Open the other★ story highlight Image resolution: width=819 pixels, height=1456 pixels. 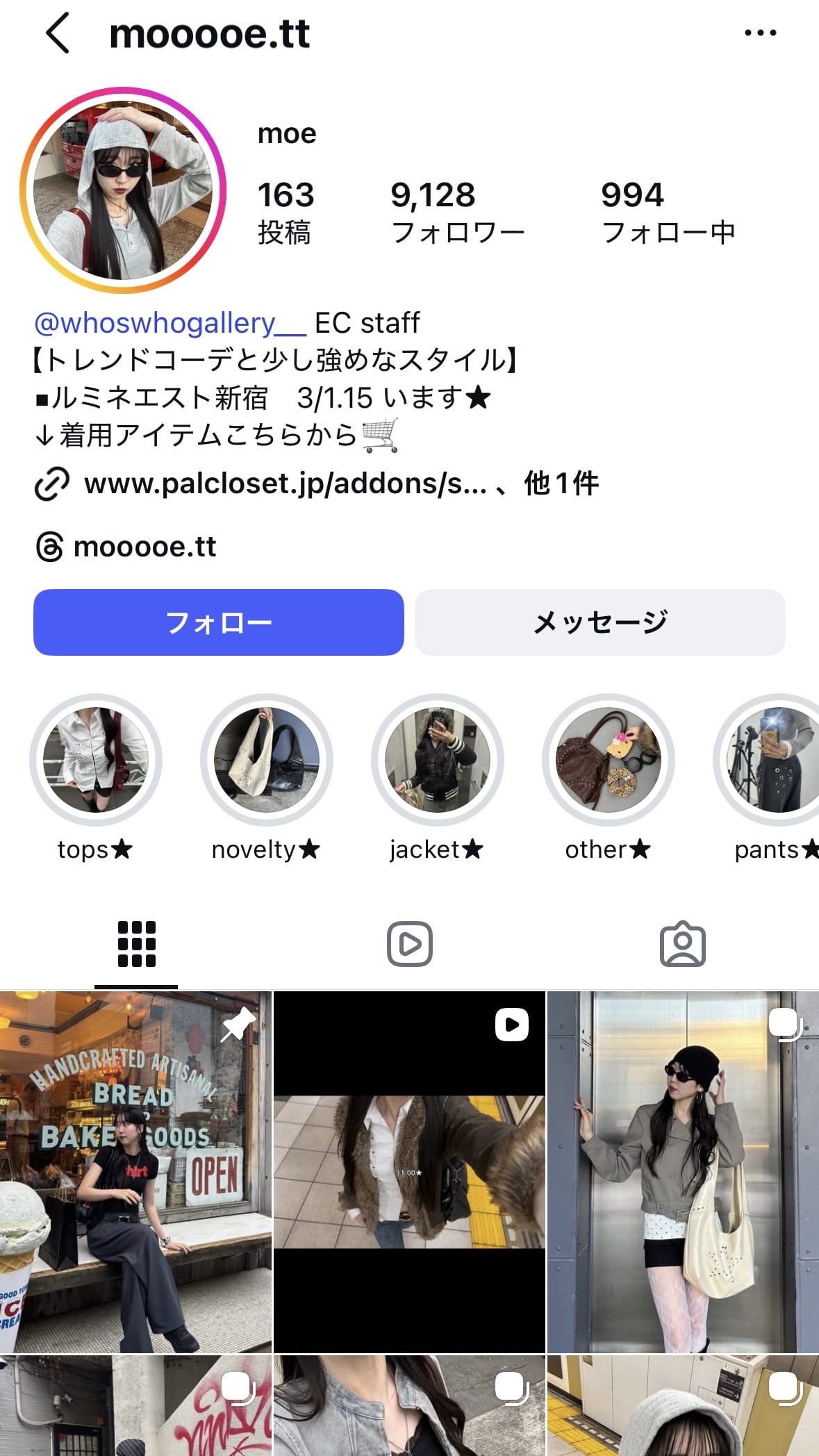(x=608, y=760)
